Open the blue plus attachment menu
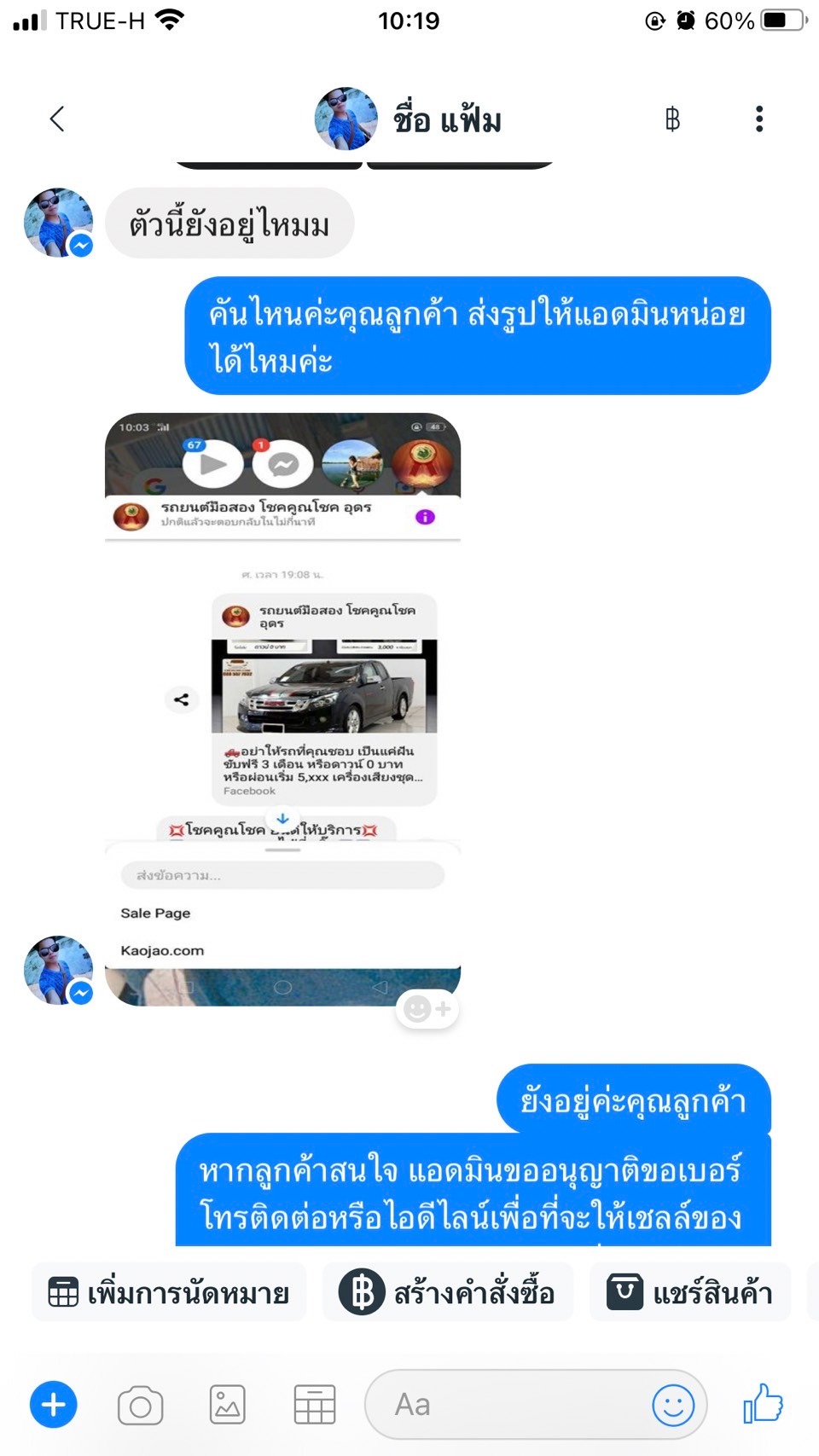 [x=54, y=1404]
